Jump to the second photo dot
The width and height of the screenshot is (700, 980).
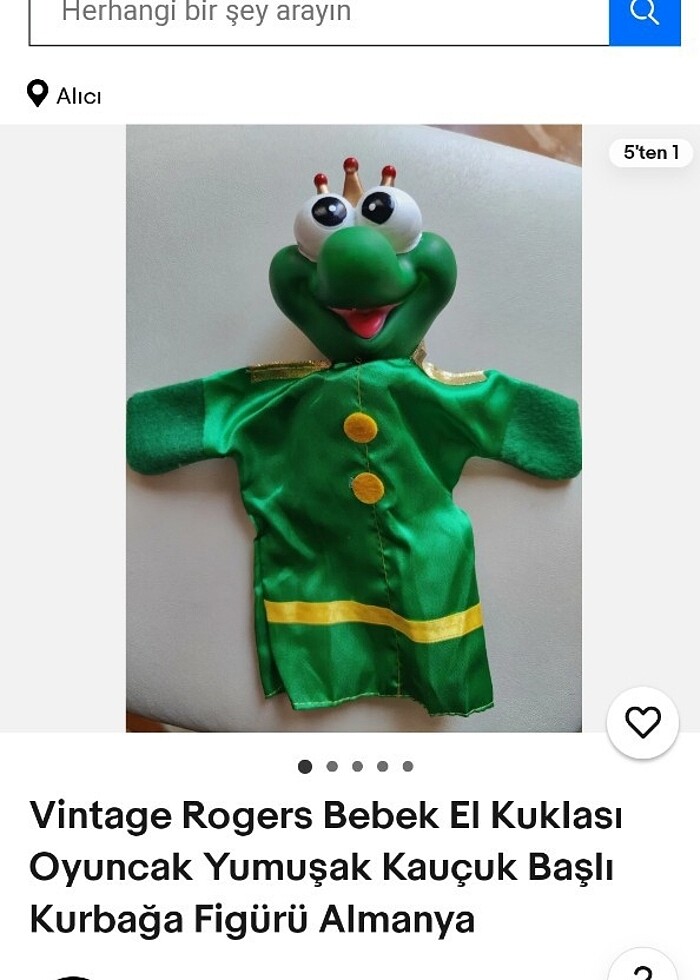[x=332, y=767]
